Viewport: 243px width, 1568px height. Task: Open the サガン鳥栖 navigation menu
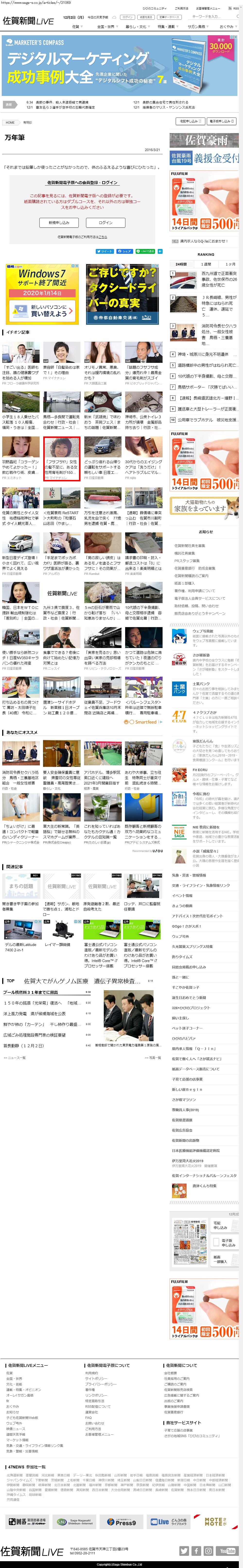click(x=197, y=27)
